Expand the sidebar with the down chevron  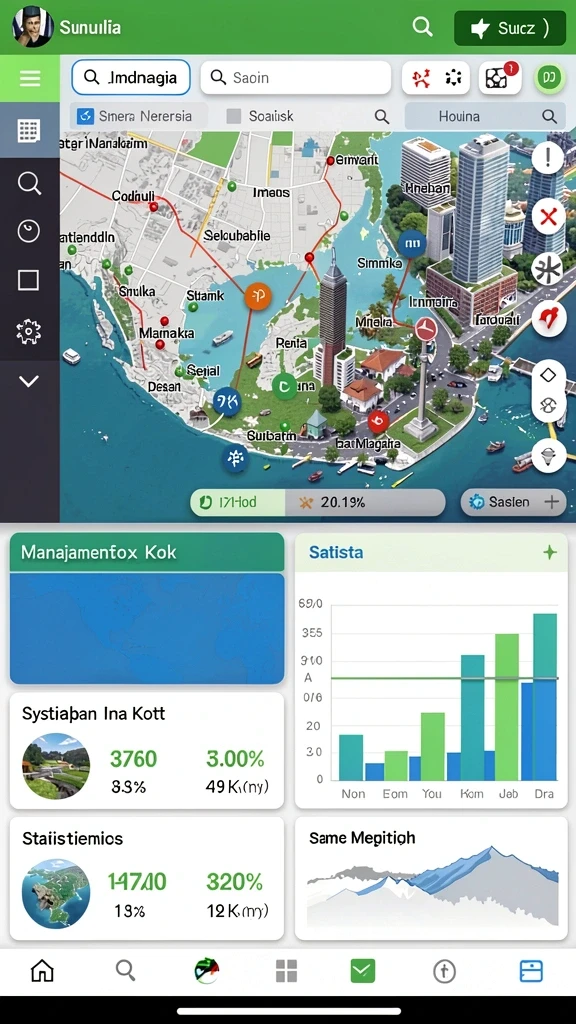(29, 381)
